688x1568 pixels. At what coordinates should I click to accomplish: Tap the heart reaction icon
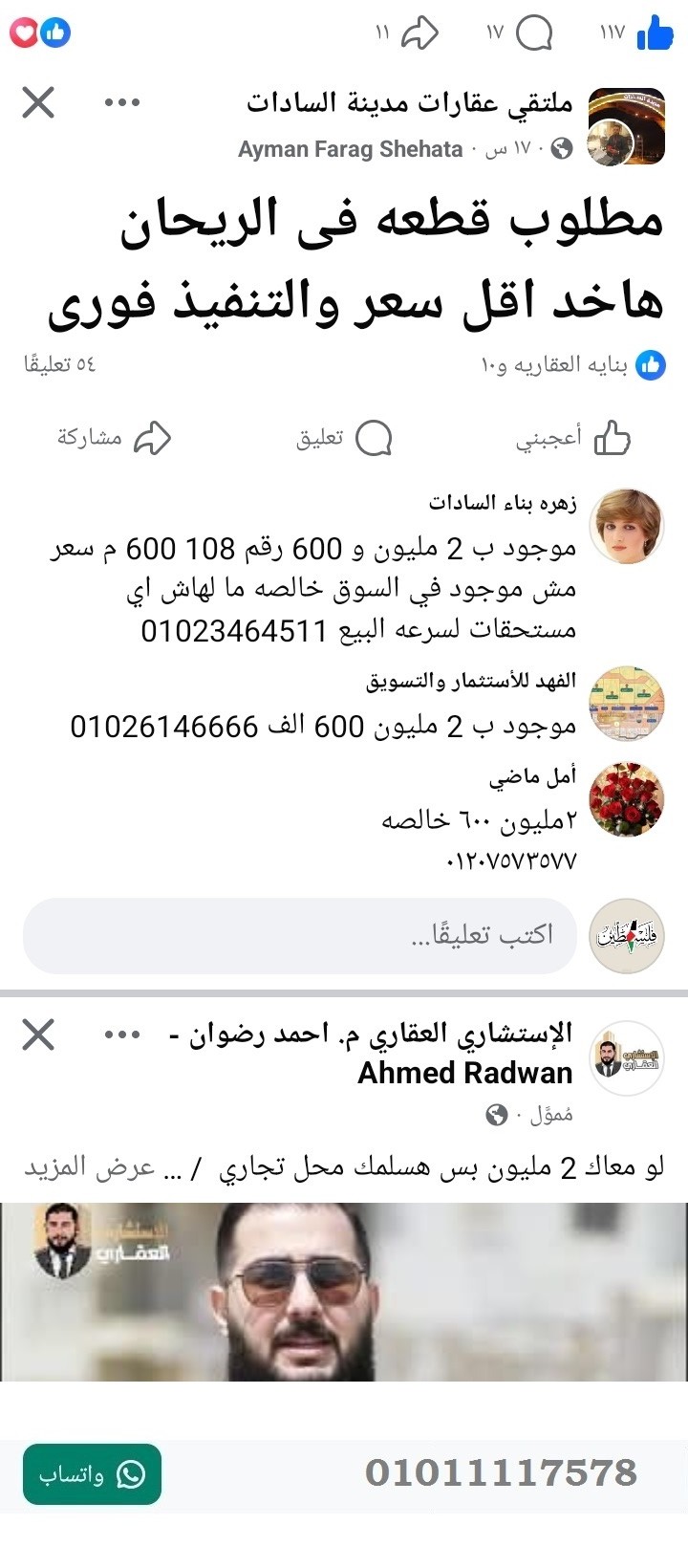[24, 32]
